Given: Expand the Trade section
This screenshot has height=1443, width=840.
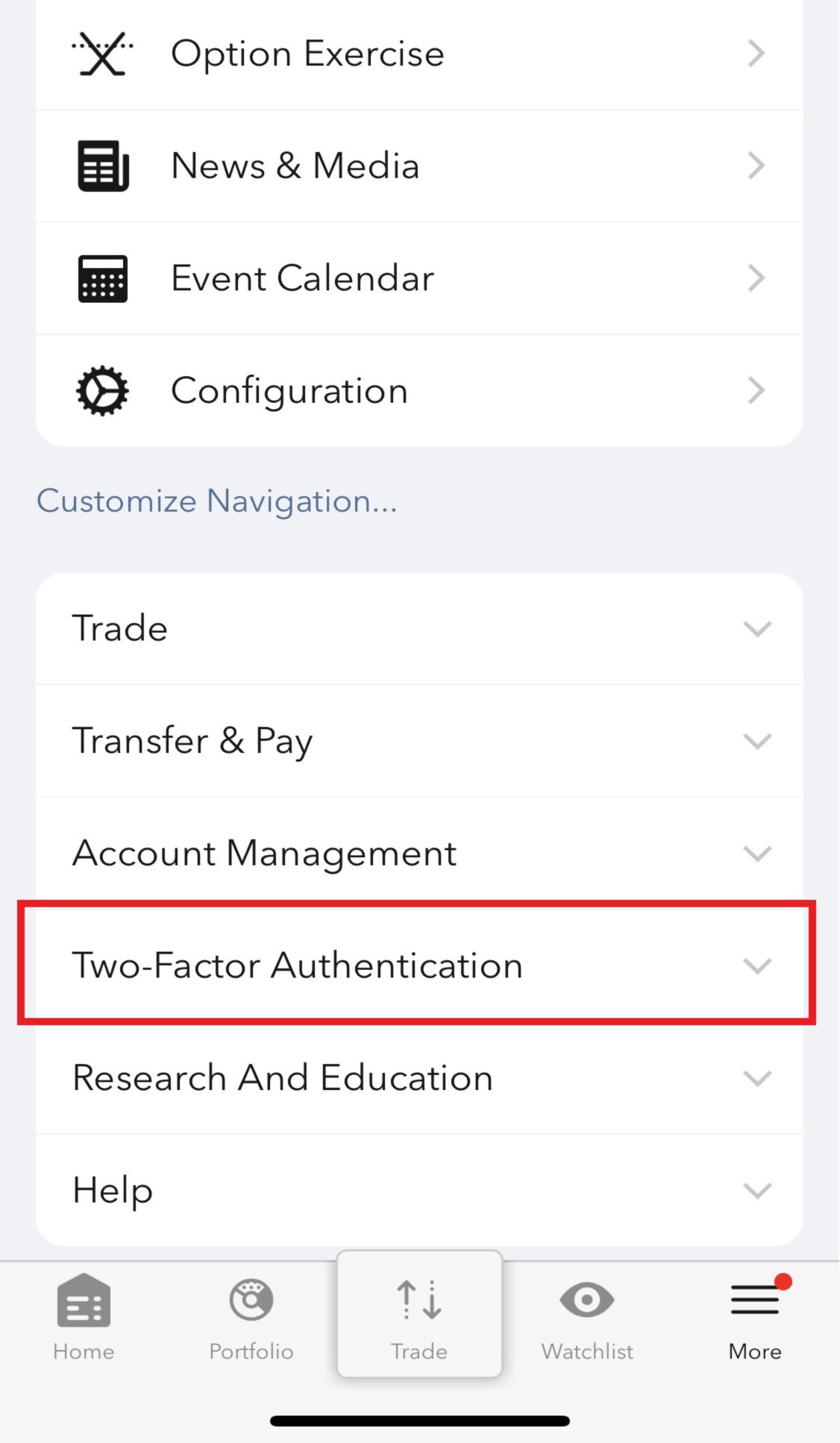Looking at the screenshot, I should pos(419,628).
